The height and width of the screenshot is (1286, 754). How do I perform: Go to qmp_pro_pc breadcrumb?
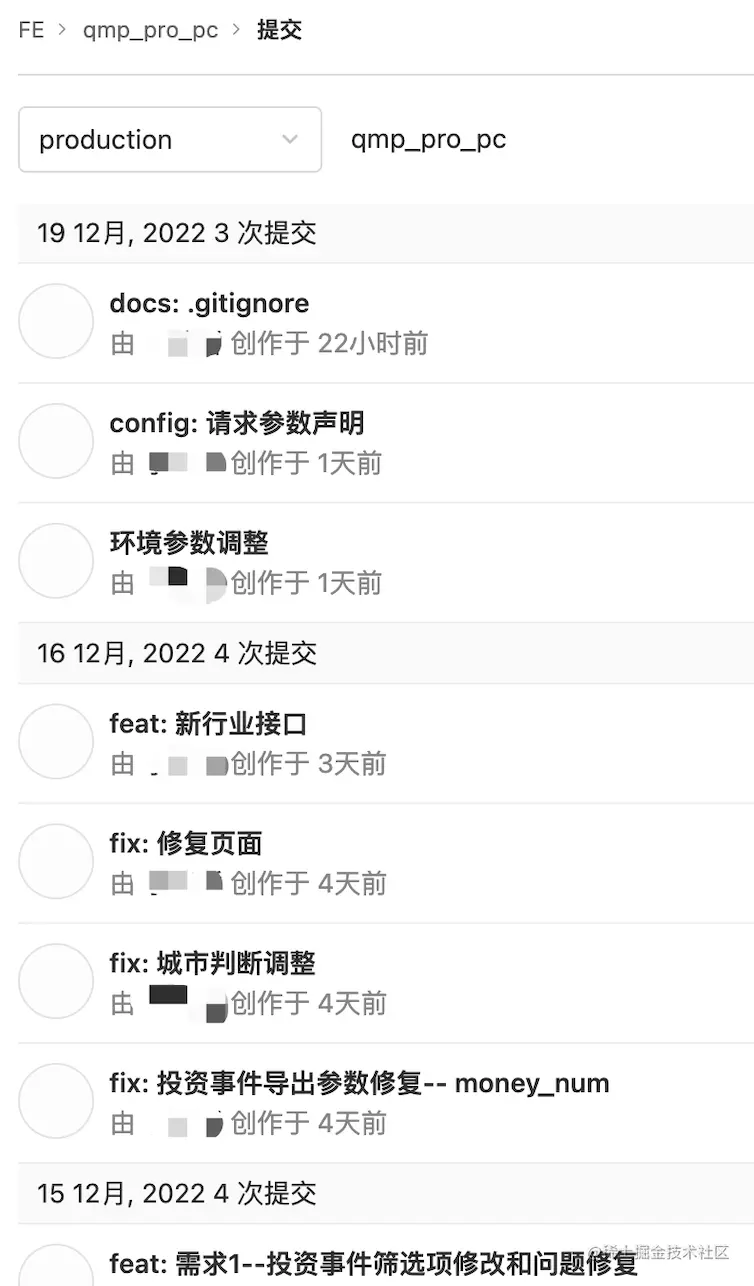click(x=150, y=30)
